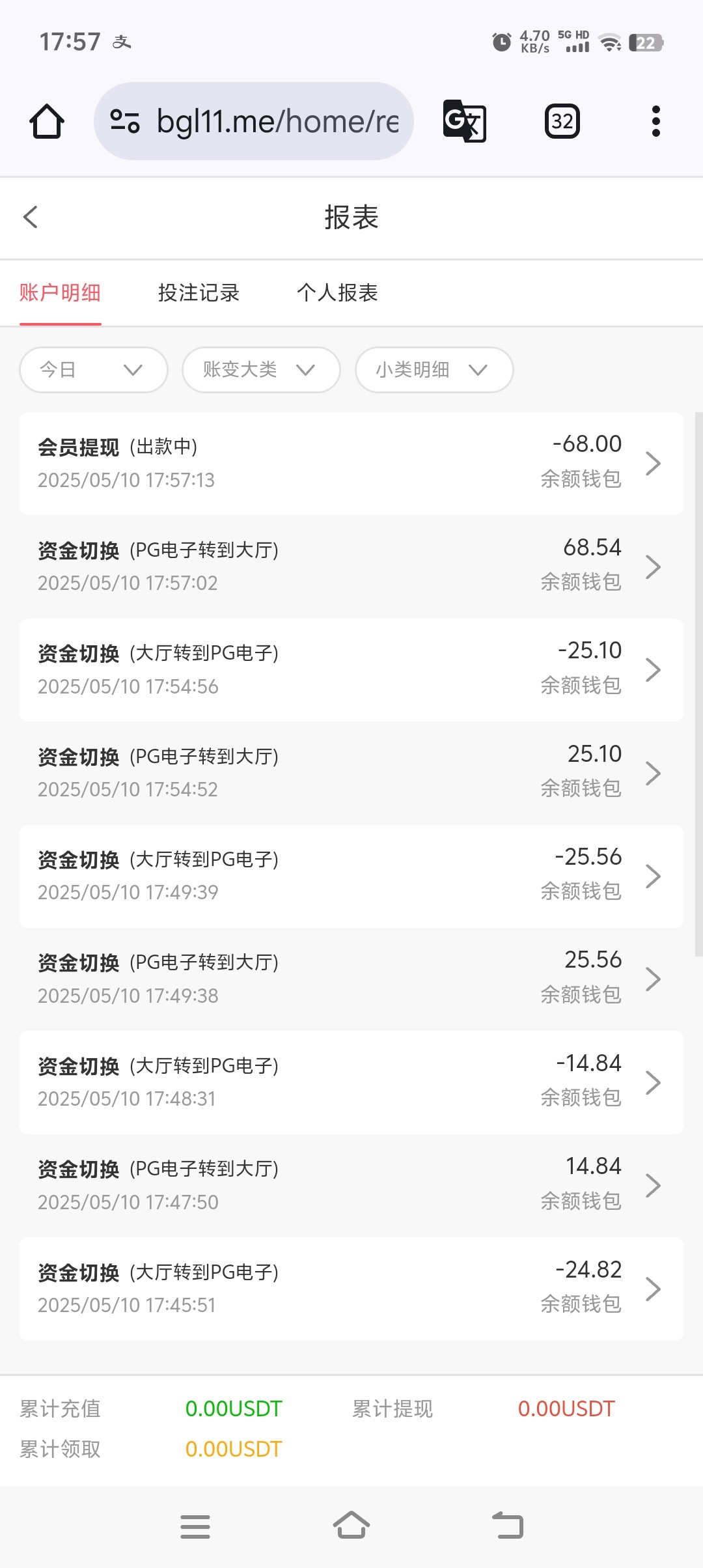Open the -25.10 transfer record at 17:54:56
Screen dimensions: 703x1568
[x=351, y=670]
